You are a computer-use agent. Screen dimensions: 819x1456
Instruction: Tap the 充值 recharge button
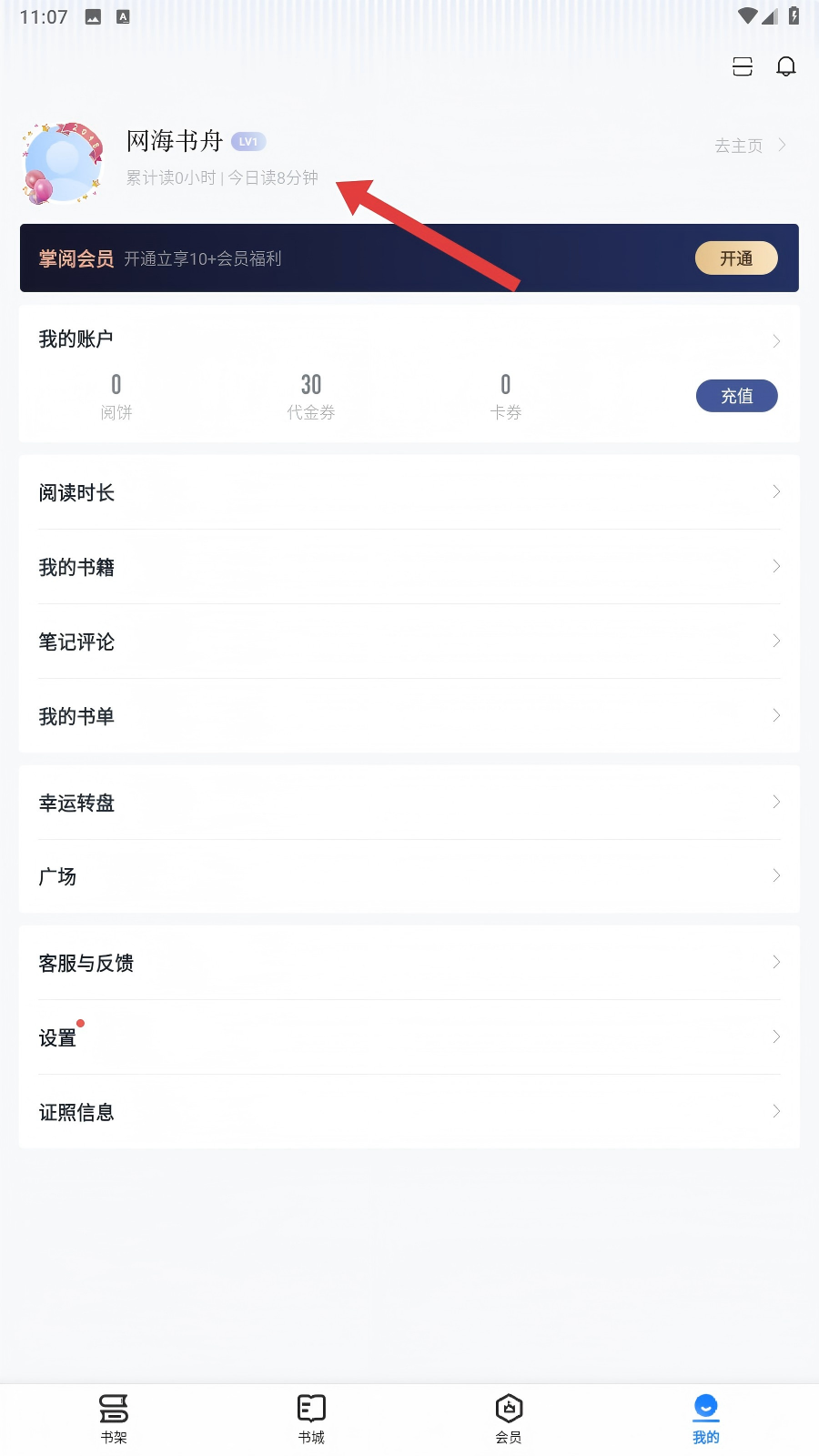[736, 396]
